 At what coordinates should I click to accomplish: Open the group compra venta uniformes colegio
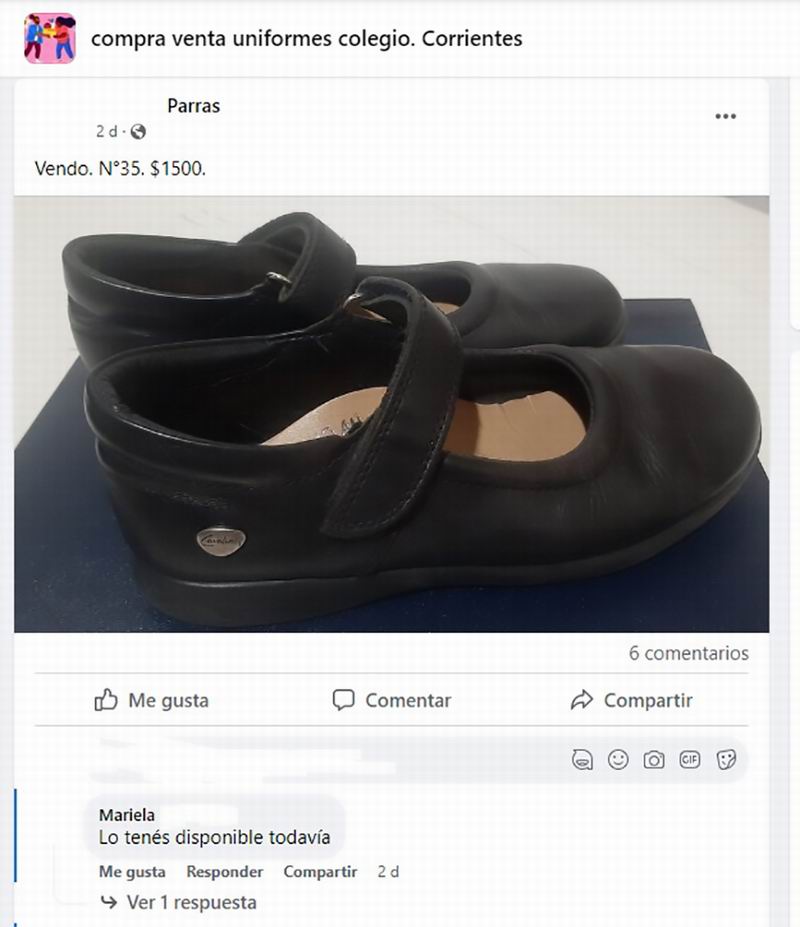(x=306, y=39)
